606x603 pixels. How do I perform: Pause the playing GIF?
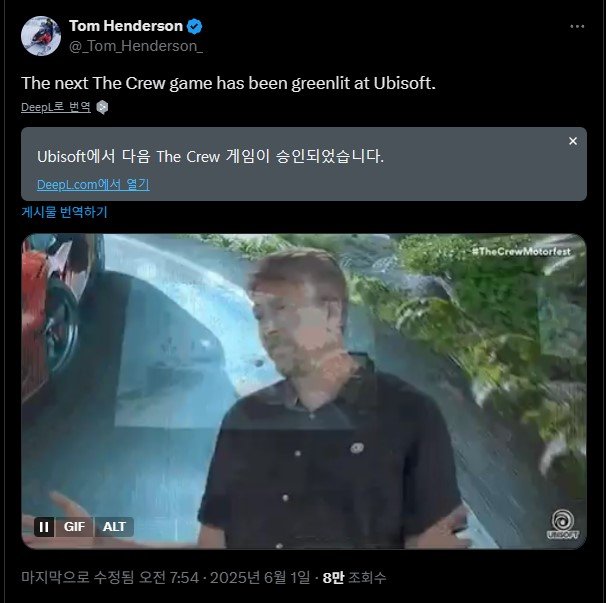(x=44, y=526)
